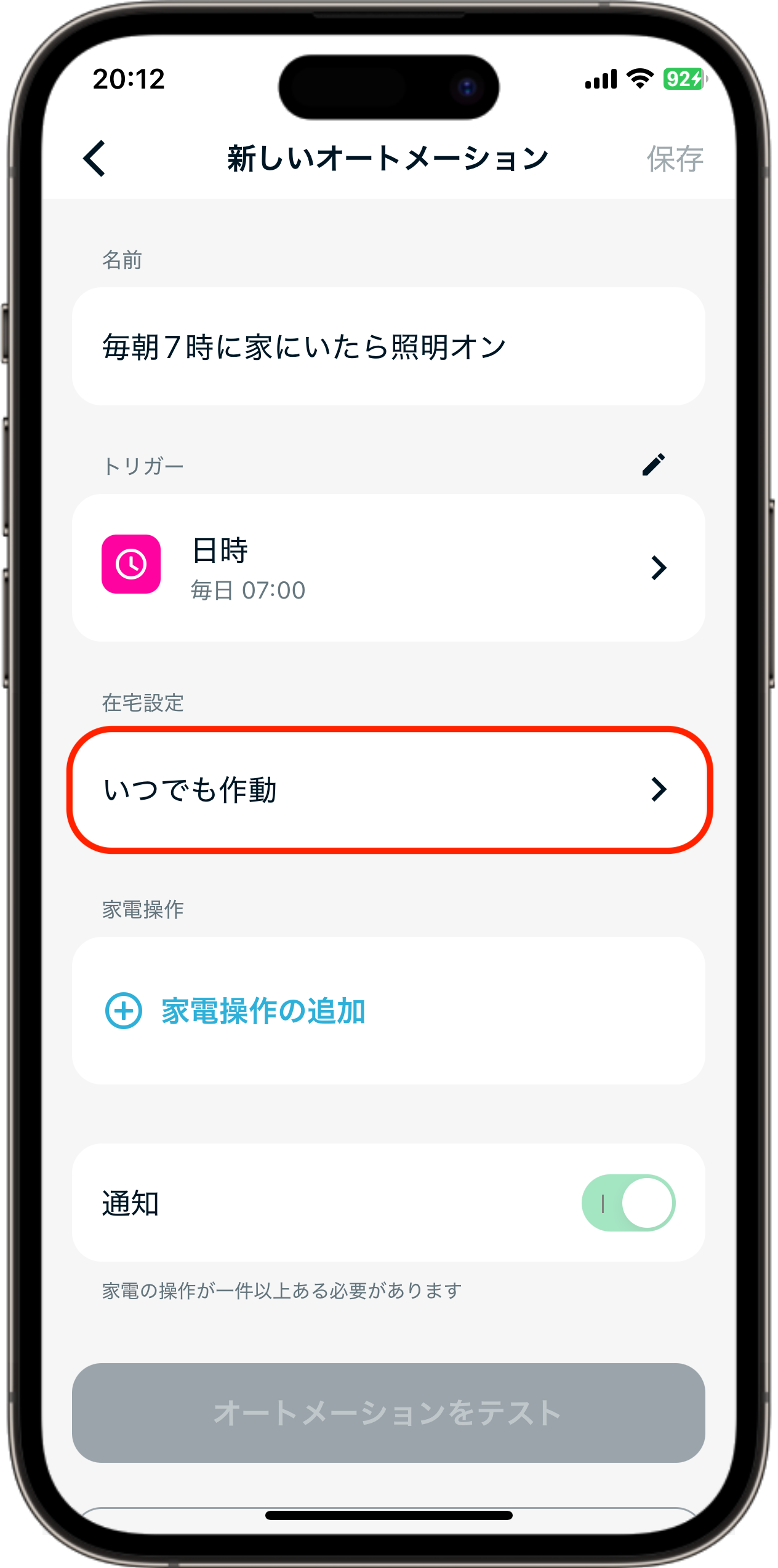Open the 日時 毎日 07:00 trigger row
Viewport: 778px width, 1568px height.
[388, 567]
